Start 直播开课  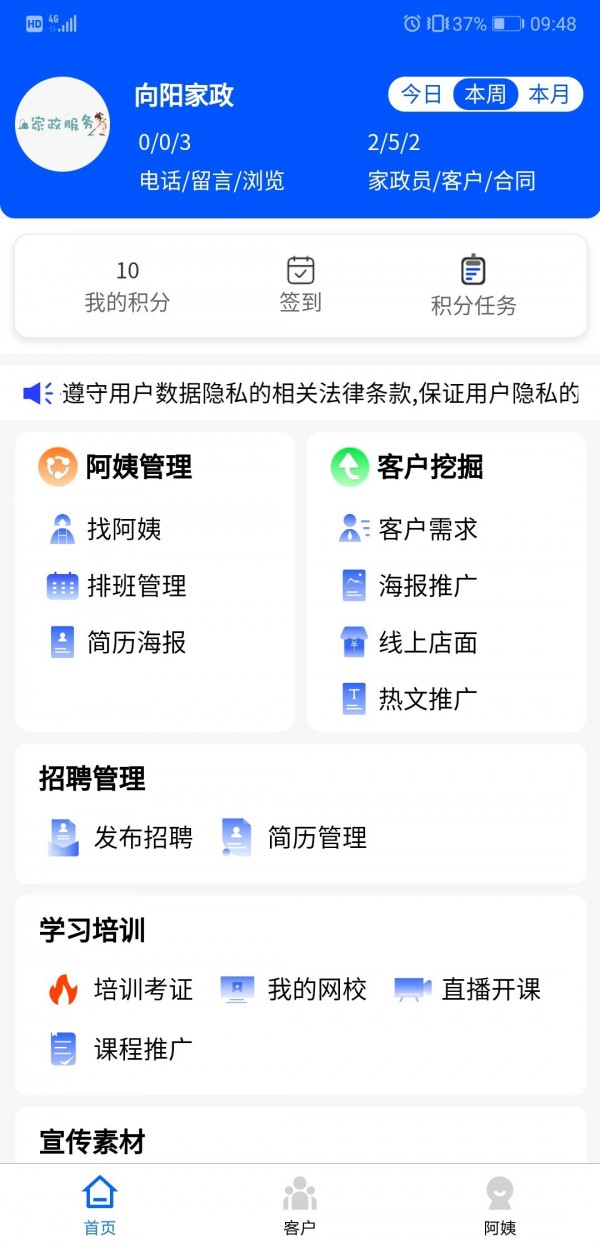pos(468,990)
